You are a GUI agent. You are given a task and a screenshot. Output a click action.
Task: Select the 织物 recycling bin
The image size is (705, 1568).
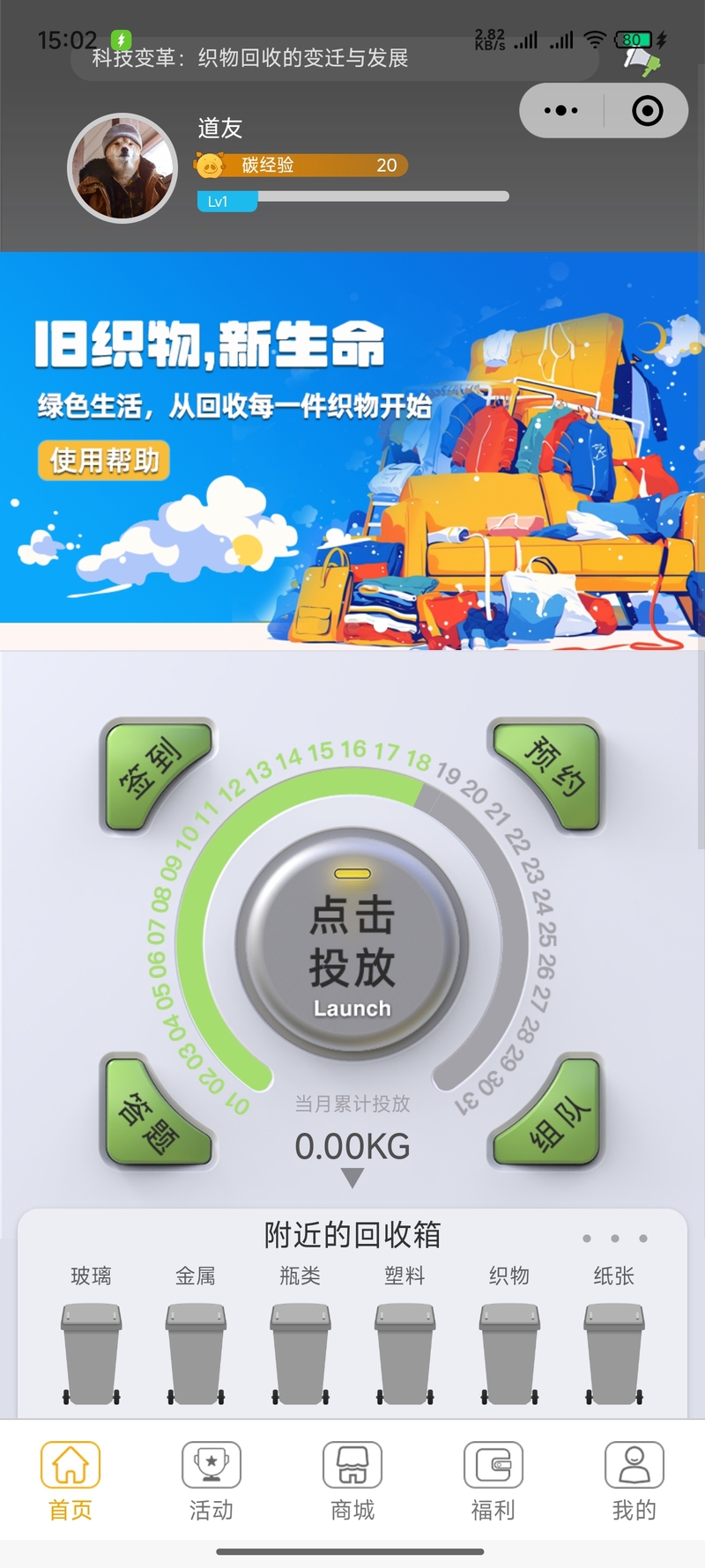509,1352
